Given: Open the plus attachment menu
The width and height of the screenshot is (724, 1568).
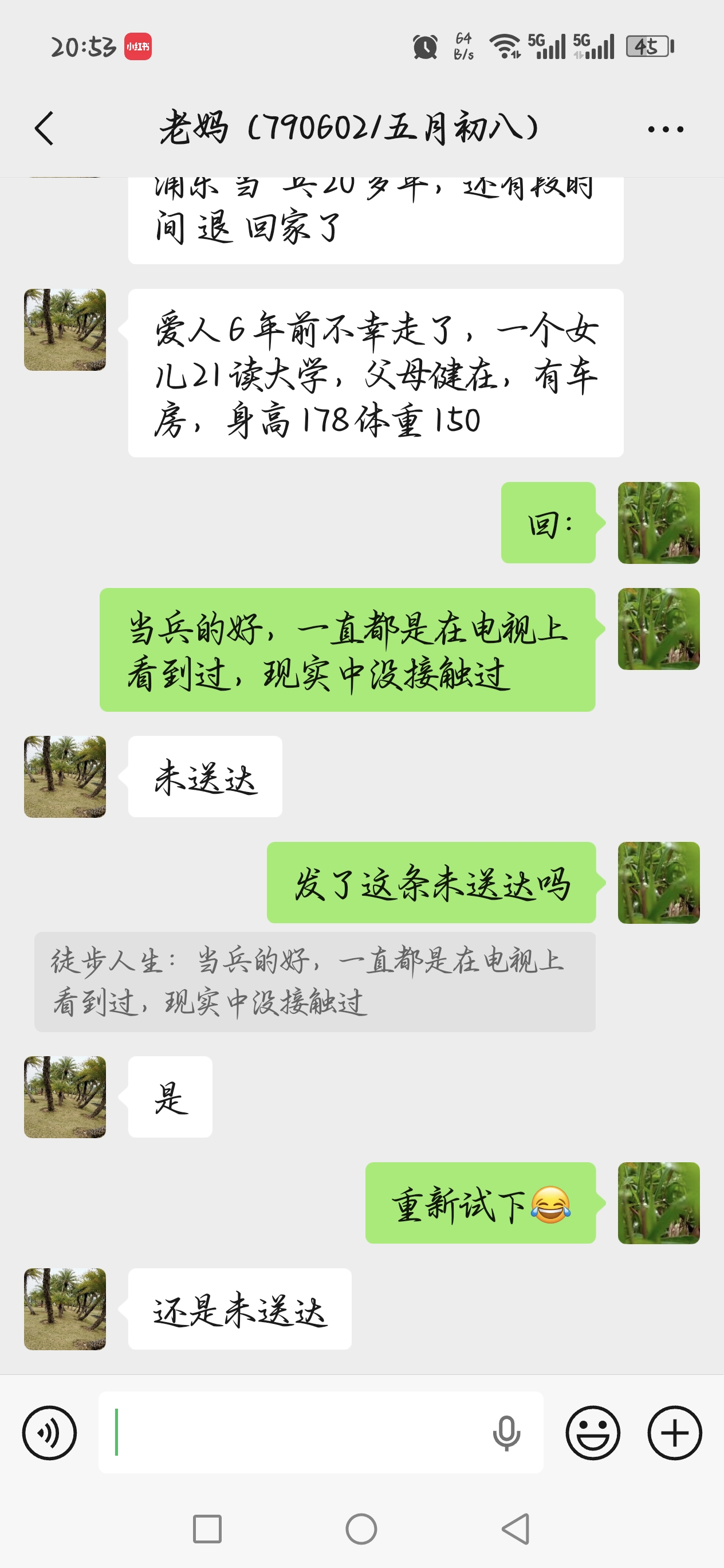Looking at the screenshot, I should pyautogui.click(x=674, y=1432).
